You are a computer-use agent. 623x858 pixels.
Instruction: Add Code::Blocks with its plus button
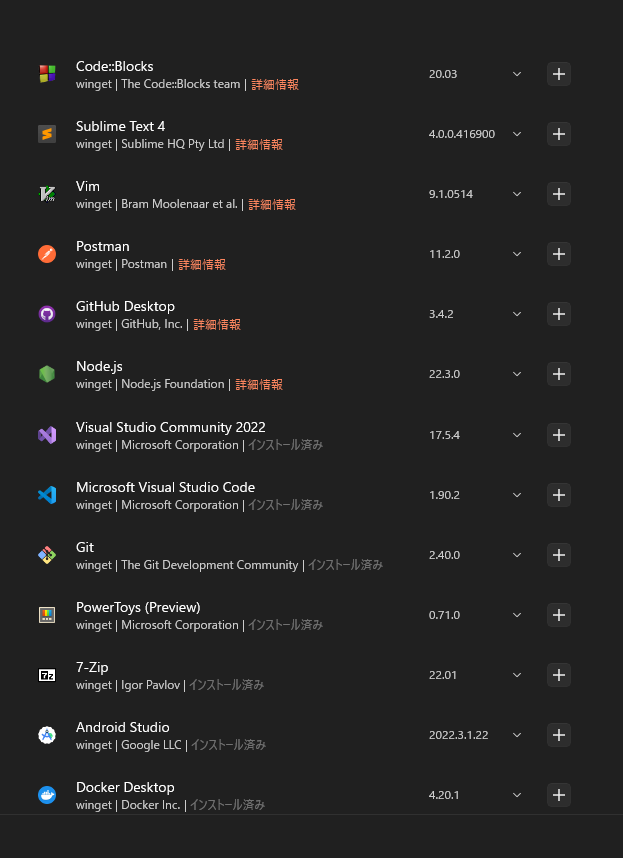(x=559, y=74)
